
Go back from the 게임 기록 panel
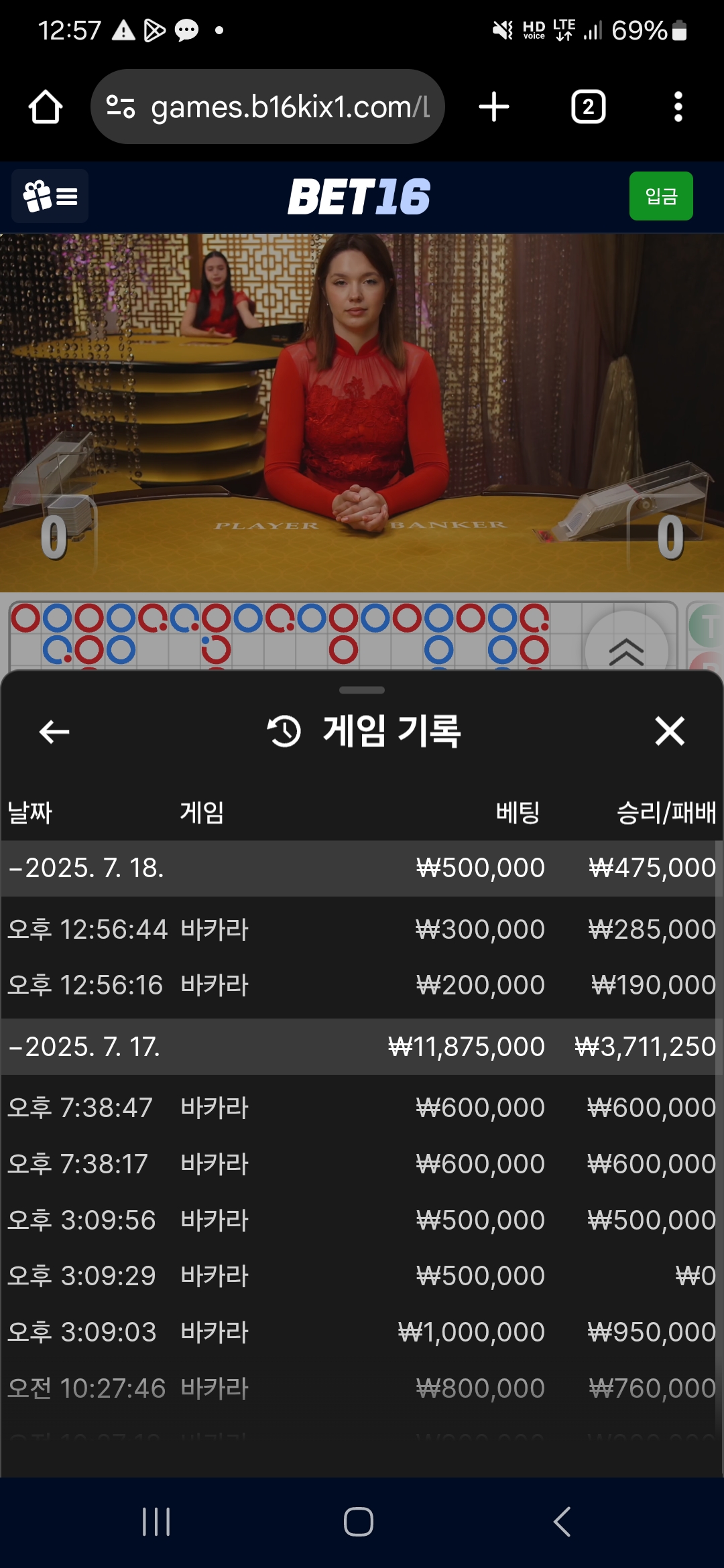click(x=54, y=732)
